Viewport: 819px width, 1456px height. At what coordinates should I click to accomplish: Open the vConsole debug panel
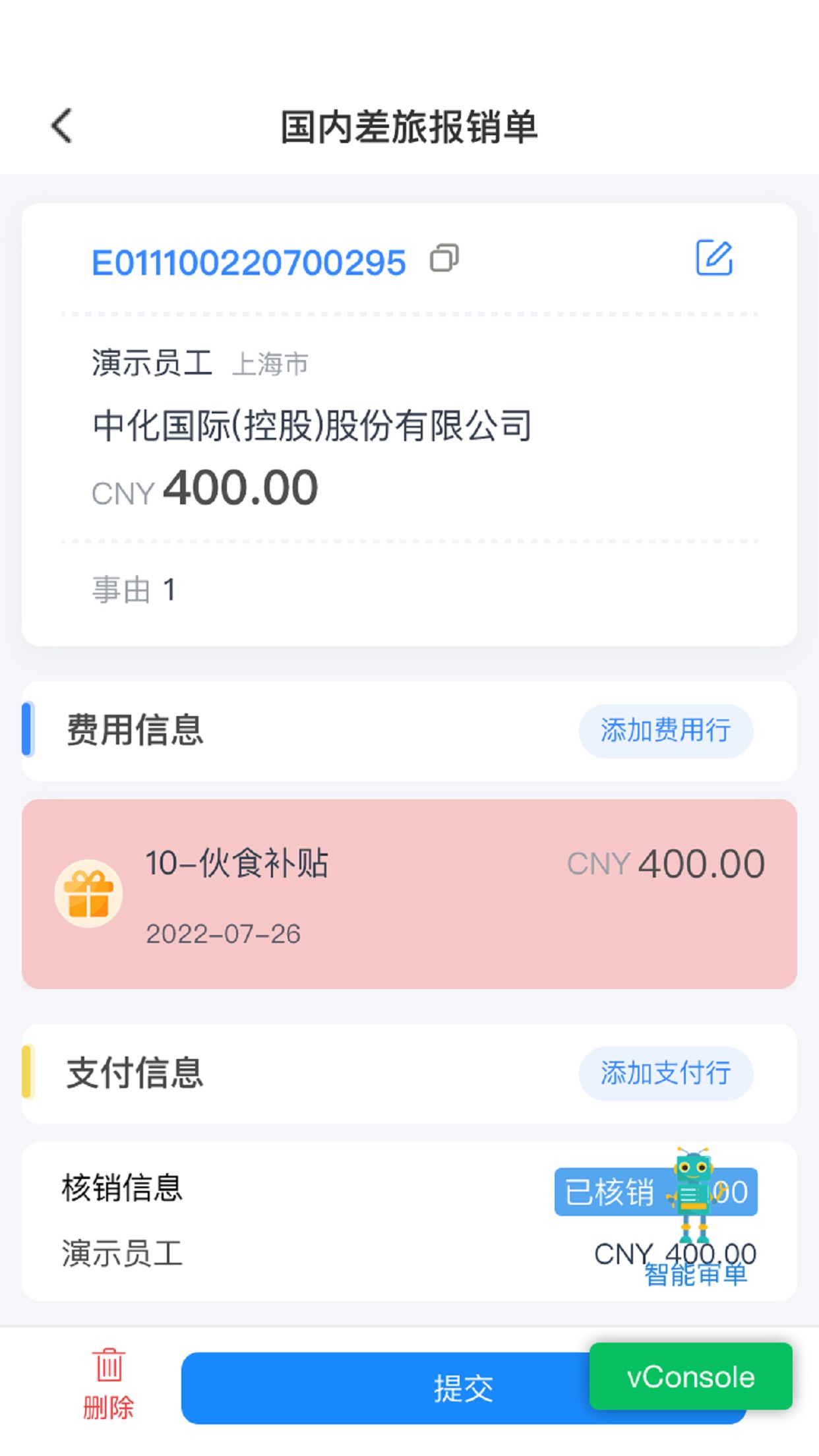[690, 1377]
